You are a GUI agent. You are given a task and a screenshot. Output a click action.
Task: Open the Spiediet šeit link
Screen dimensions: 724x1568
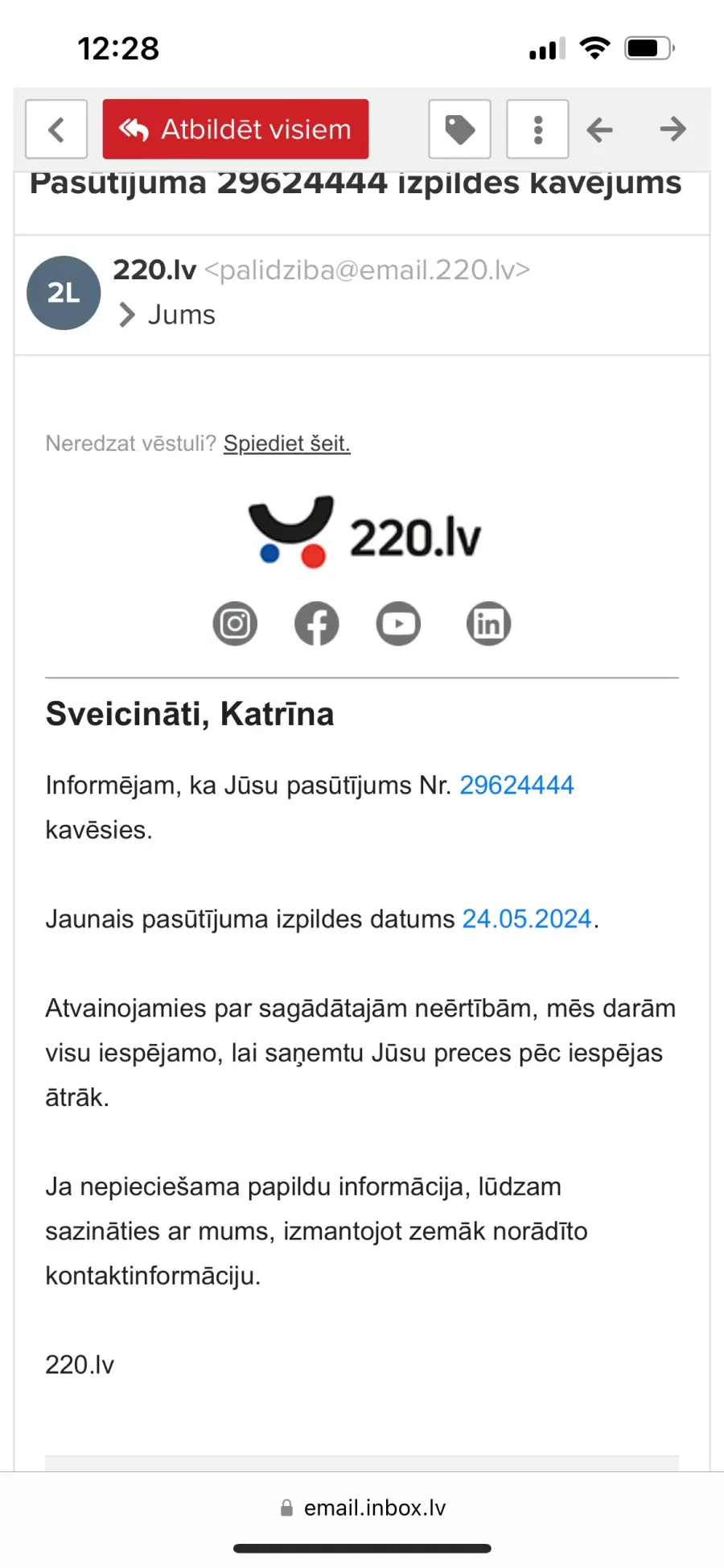(x=287, y=444)
